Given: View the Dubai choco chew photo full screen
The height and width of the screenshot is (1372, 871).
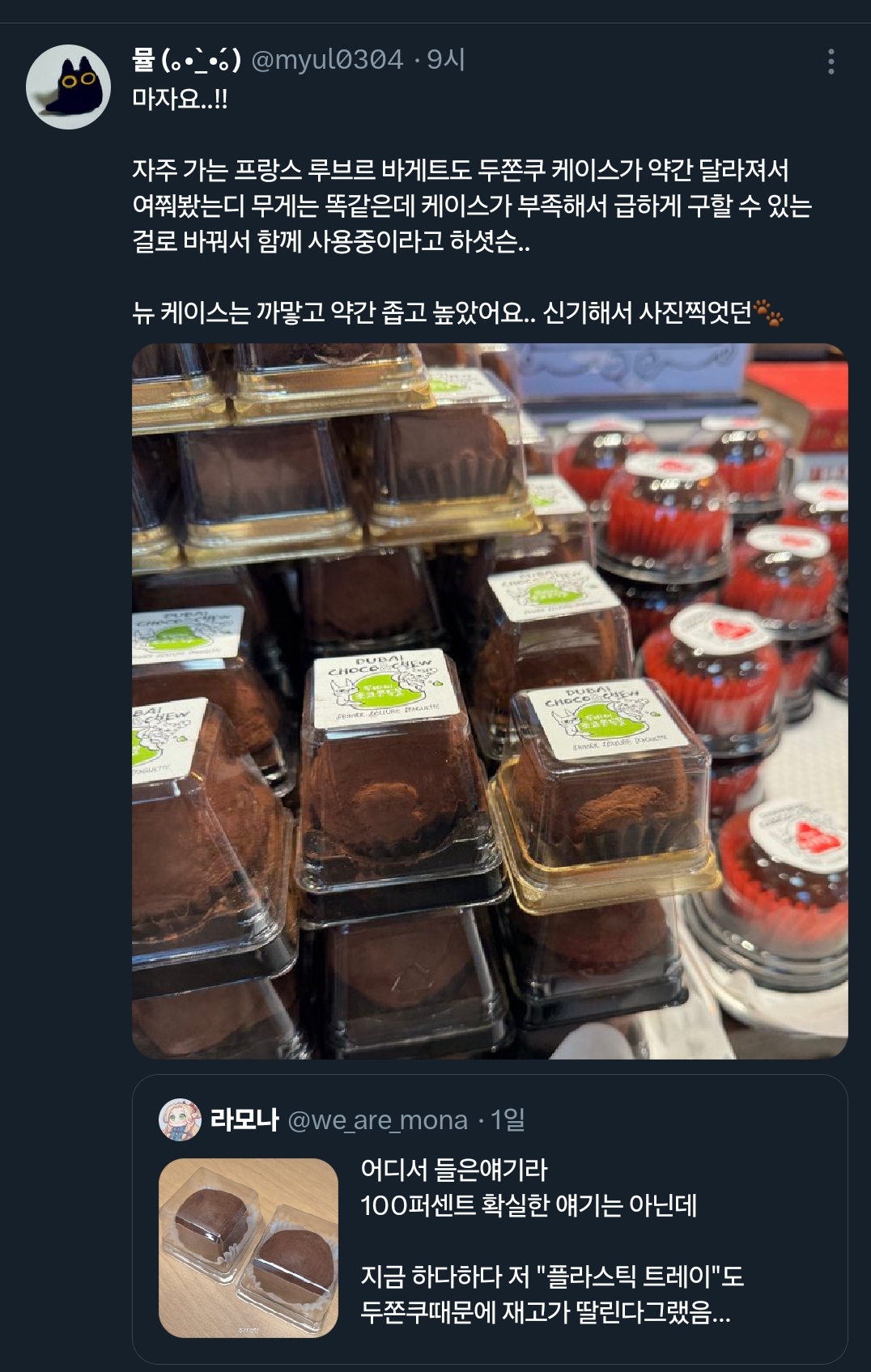Looking at the screenshot, I should click(x=490, y=701).
